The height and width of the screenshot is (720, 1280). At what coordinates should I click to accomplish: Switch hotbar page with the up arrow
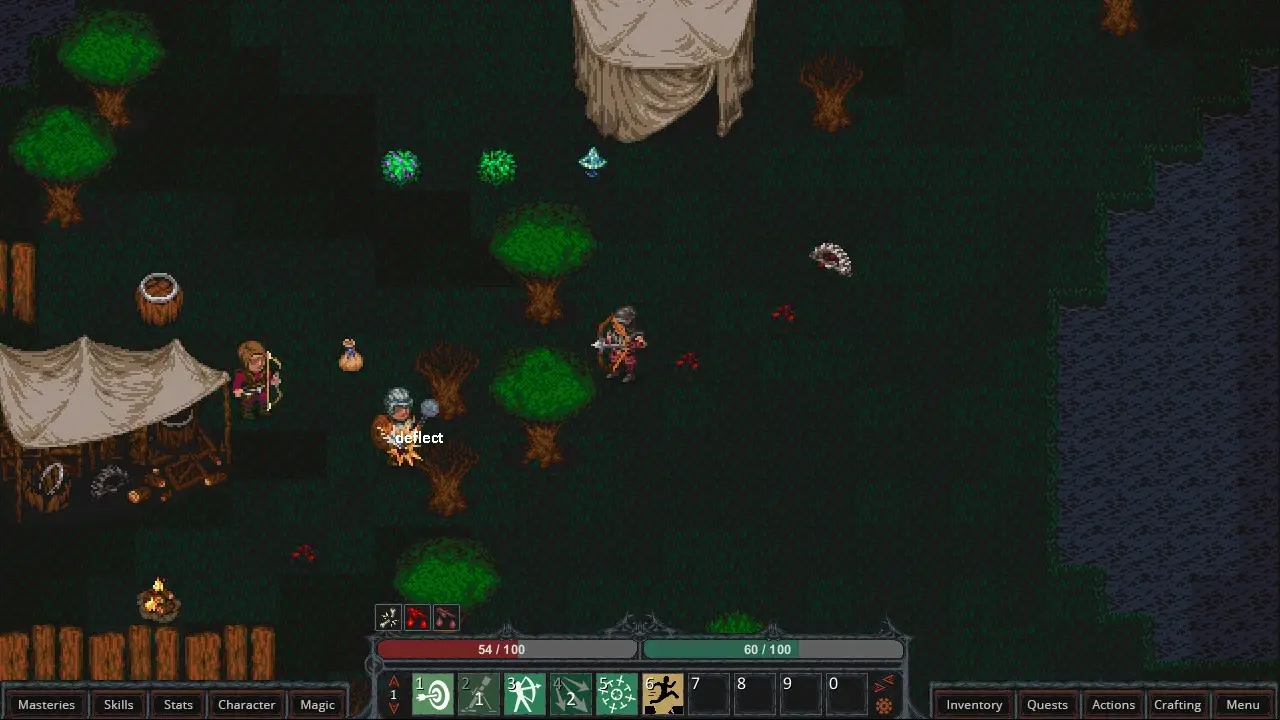coord(393,681)
